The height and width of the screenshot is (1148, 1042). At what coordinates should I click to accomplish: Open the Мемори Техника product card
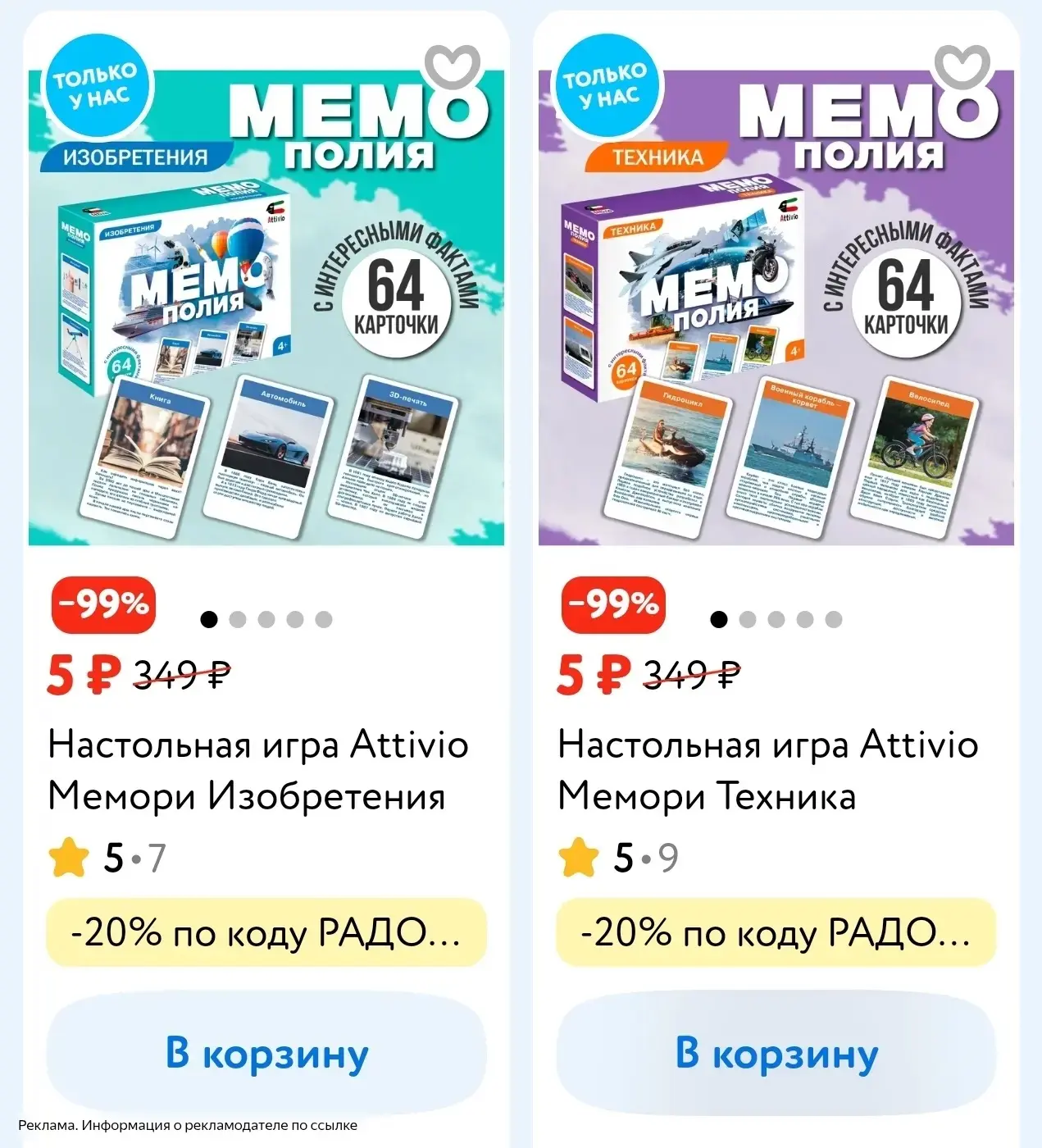click(x=768, y=769)
